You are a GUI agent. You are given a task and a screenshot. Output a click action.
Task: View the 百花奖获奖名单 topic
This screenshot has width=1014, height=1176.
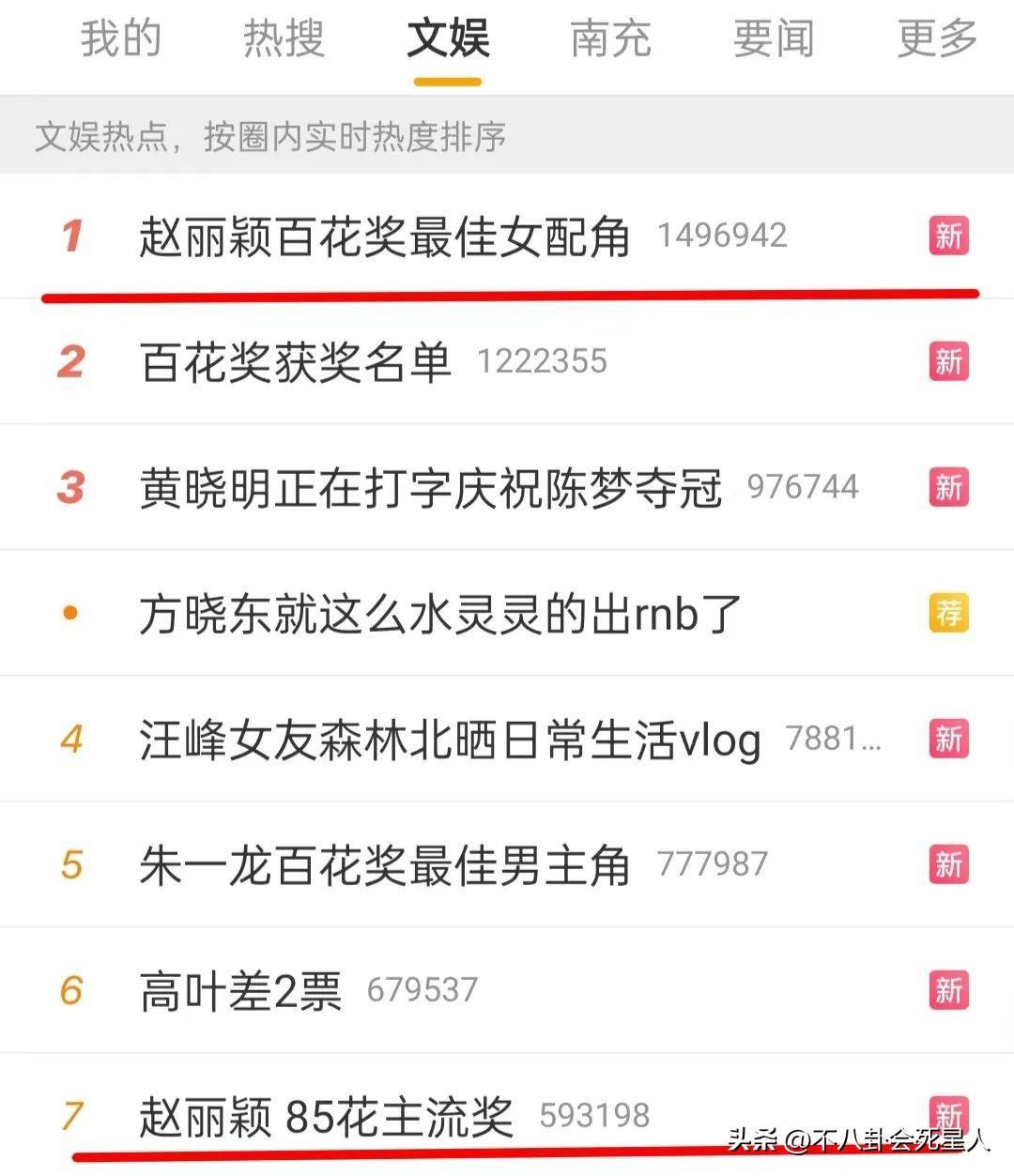point(296,361)
